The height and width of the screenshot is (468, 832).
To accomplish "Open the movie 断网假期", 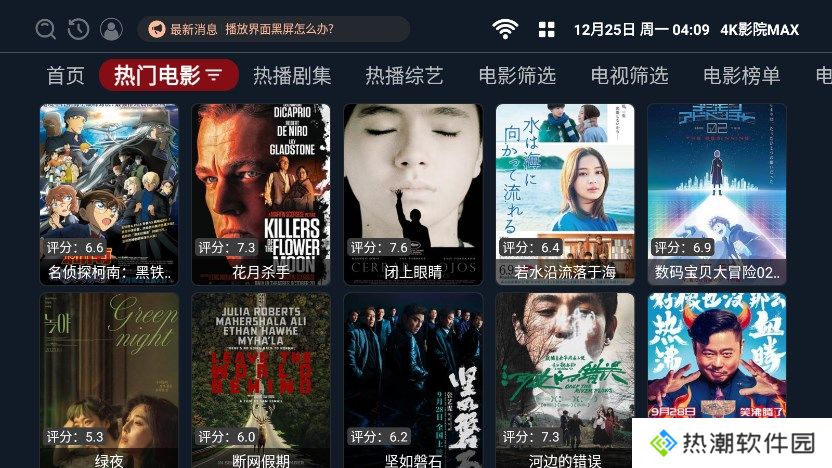I will [x=261, y=380].
